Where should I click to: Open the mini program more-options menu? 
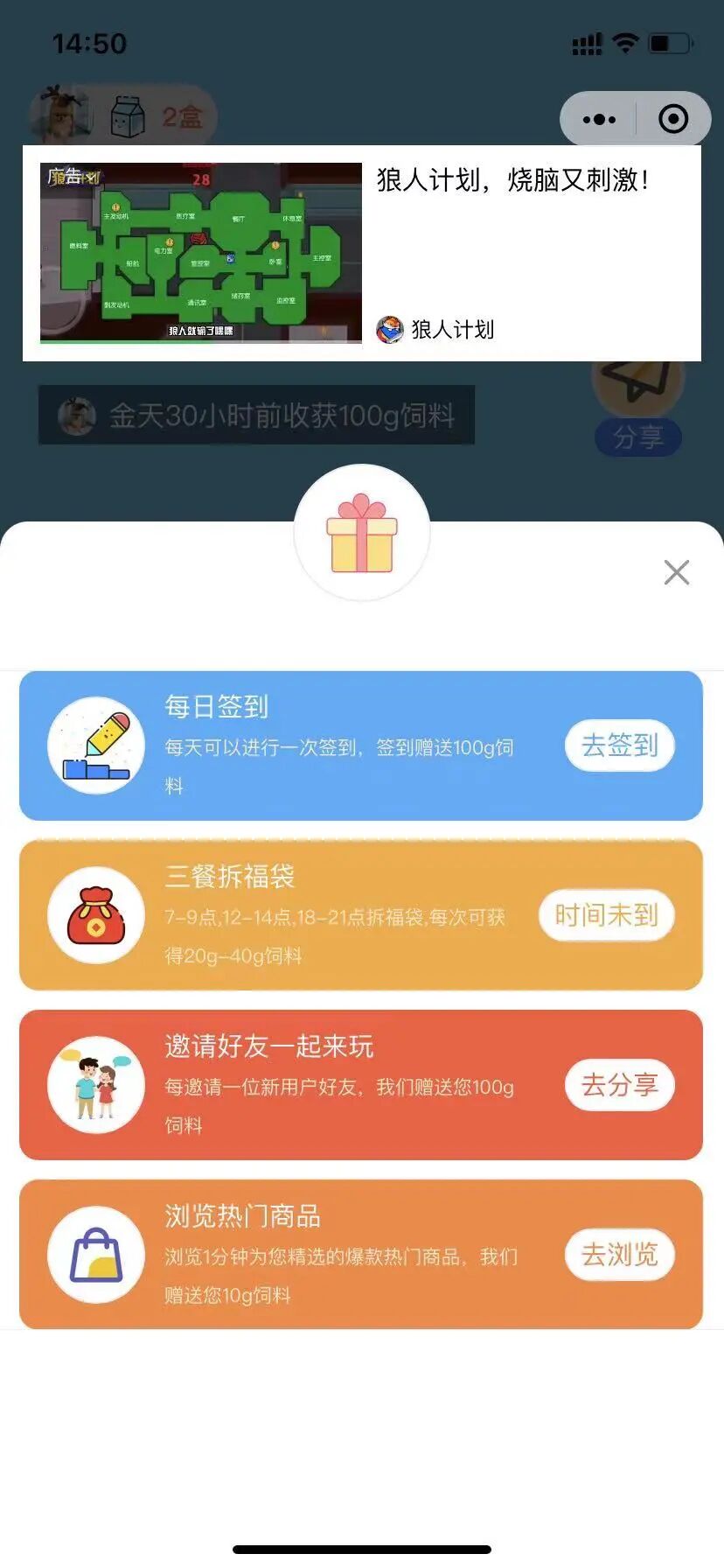click(599, 119)
